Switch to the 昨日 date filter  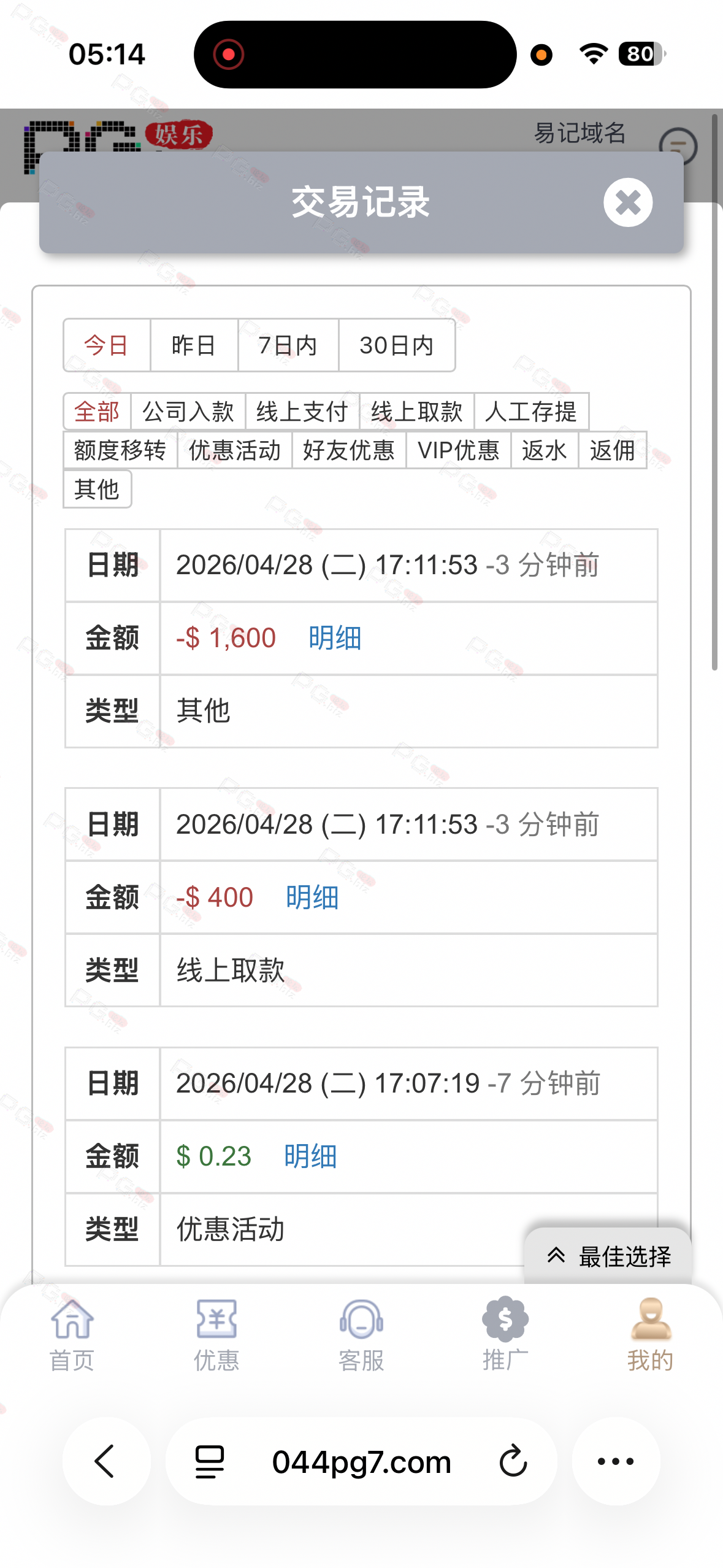[x=194, y=345]
